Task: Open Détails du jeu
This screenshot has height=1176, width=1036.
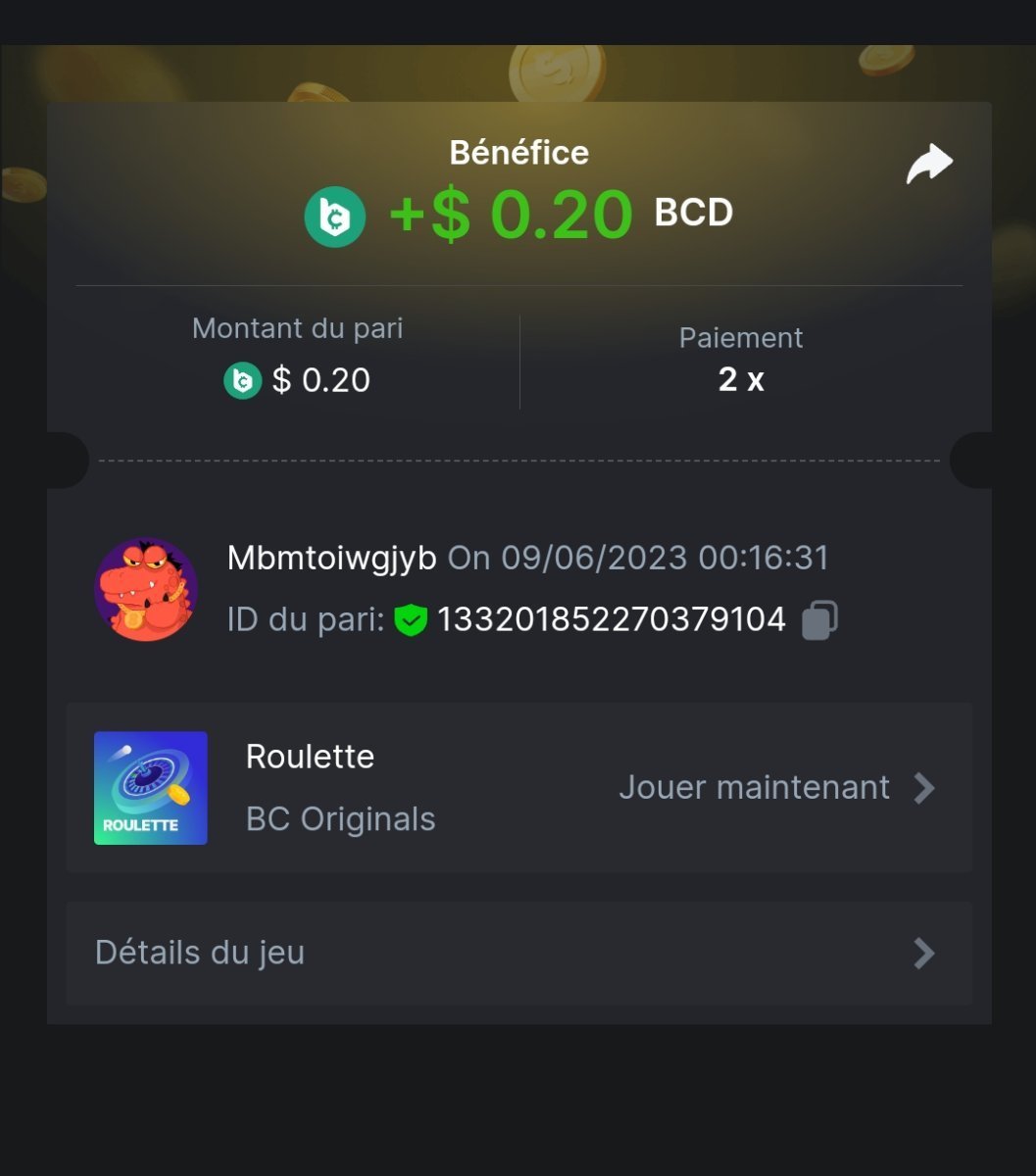Action: point(518,953)
